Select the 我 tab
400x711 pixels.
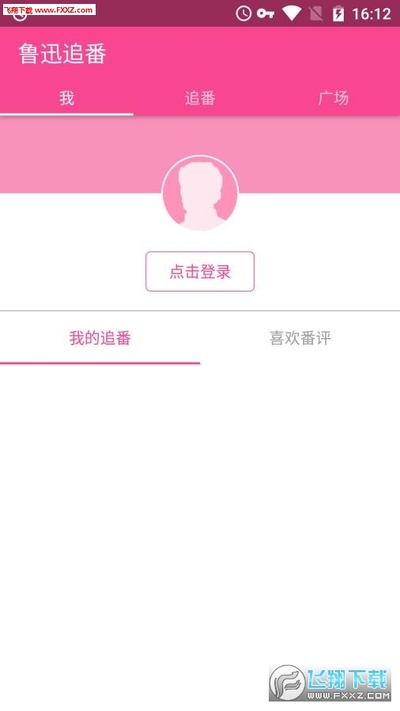click(67, 98)
